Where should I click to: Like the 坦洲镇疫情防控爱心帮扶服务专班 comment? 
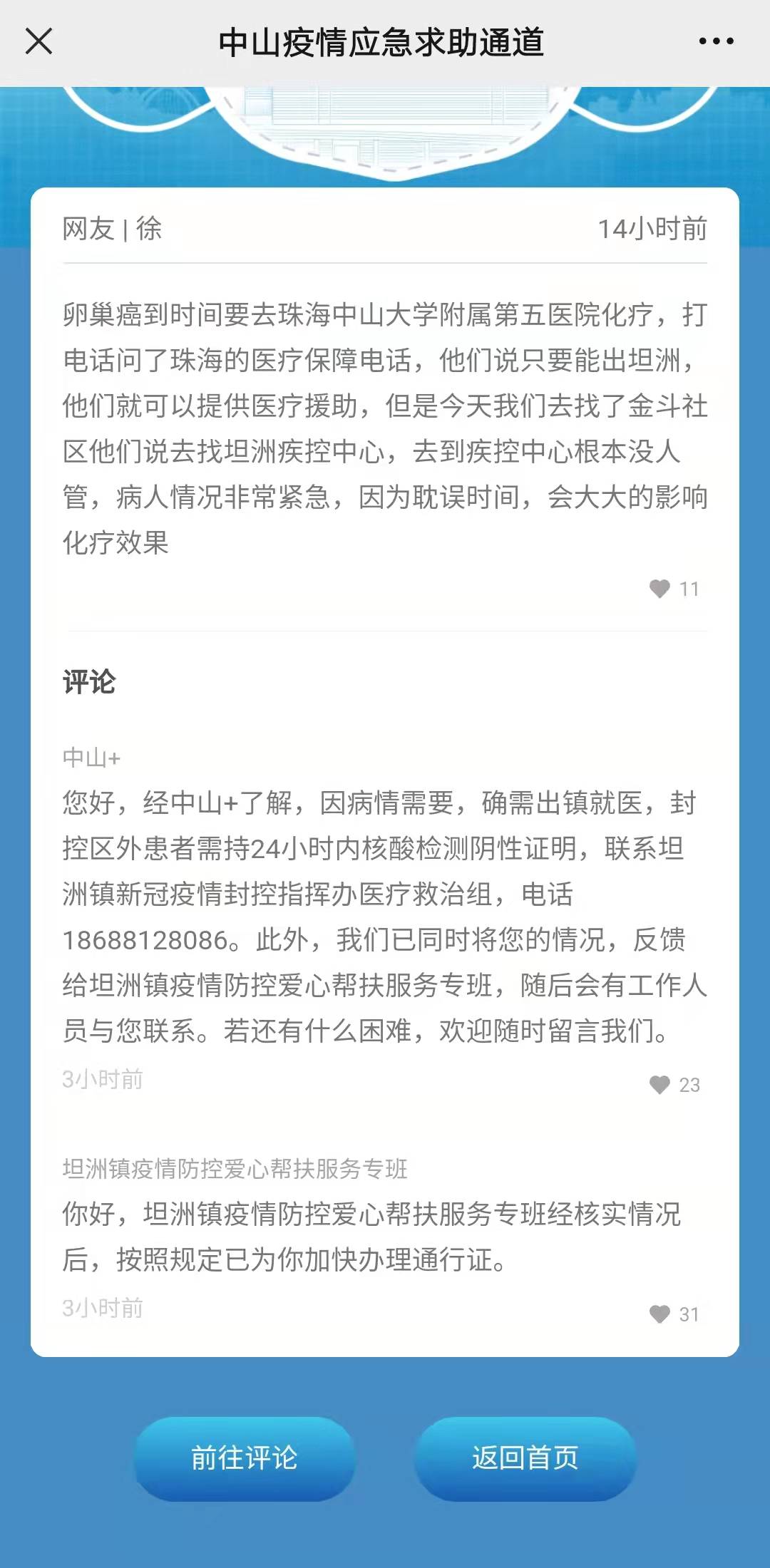(x=660, y=1314)
